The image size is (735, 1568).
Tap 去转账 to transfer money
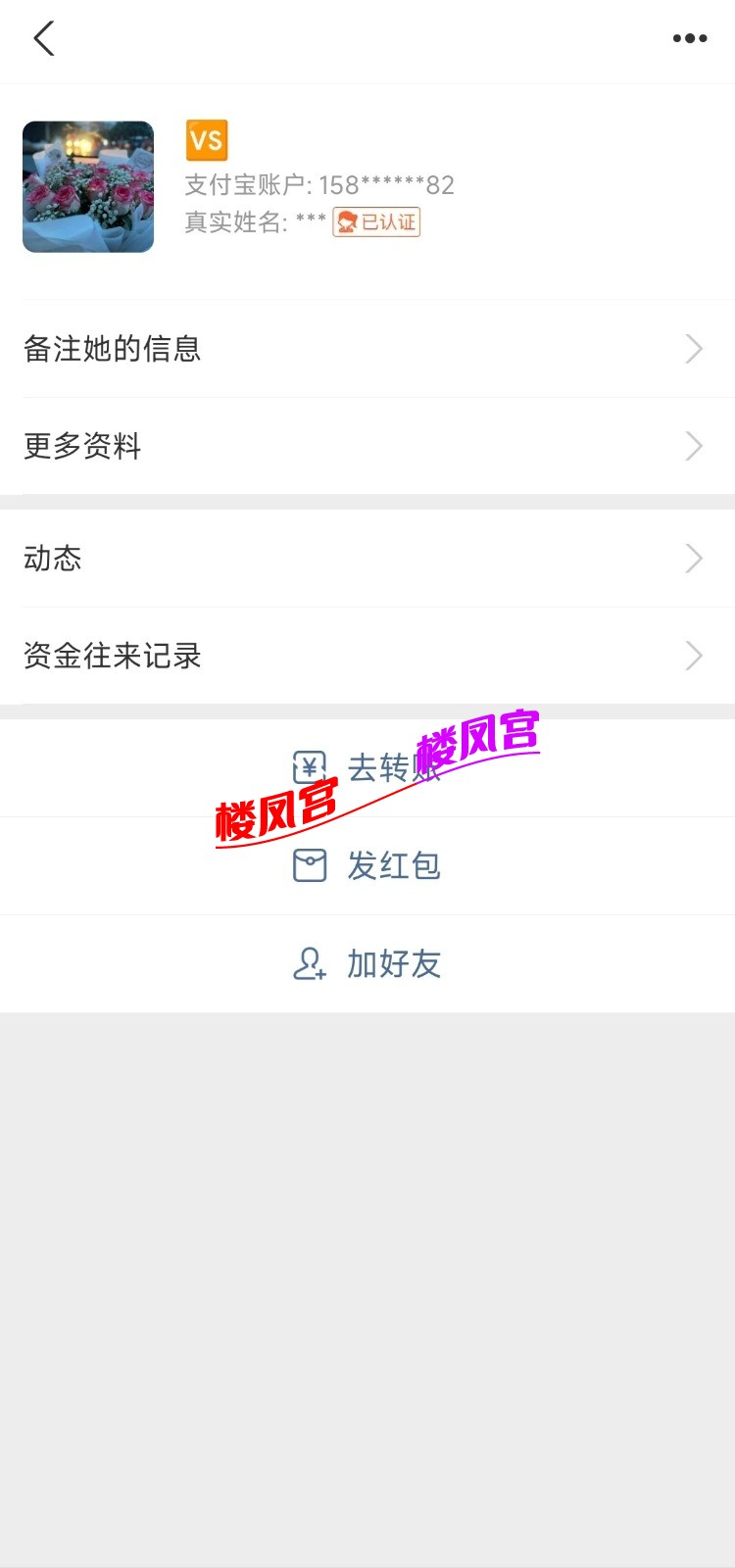(367, 768)
